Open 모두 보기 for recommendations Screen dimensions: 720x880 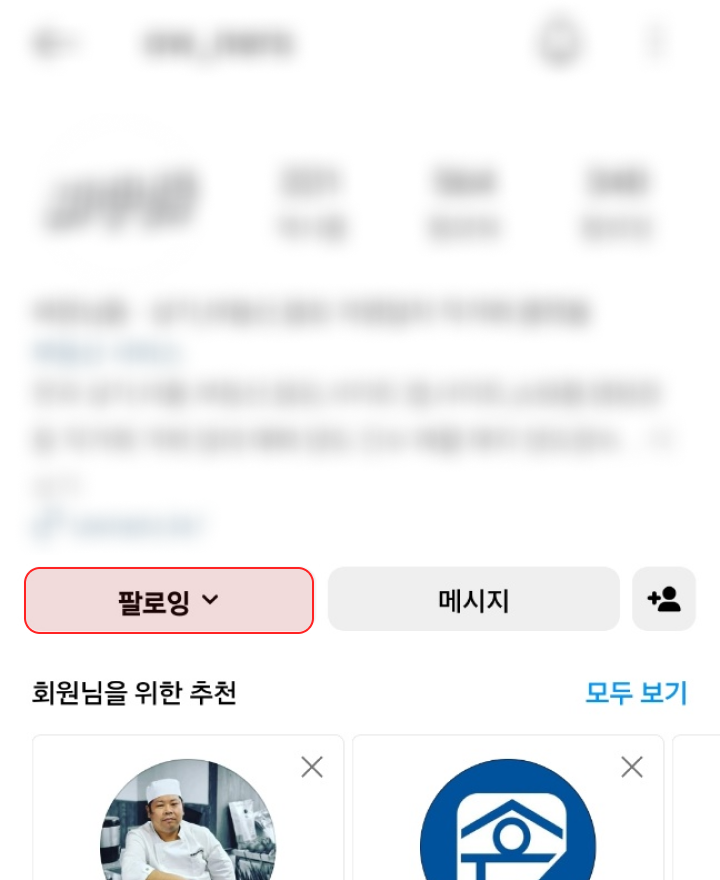point(636,692)
